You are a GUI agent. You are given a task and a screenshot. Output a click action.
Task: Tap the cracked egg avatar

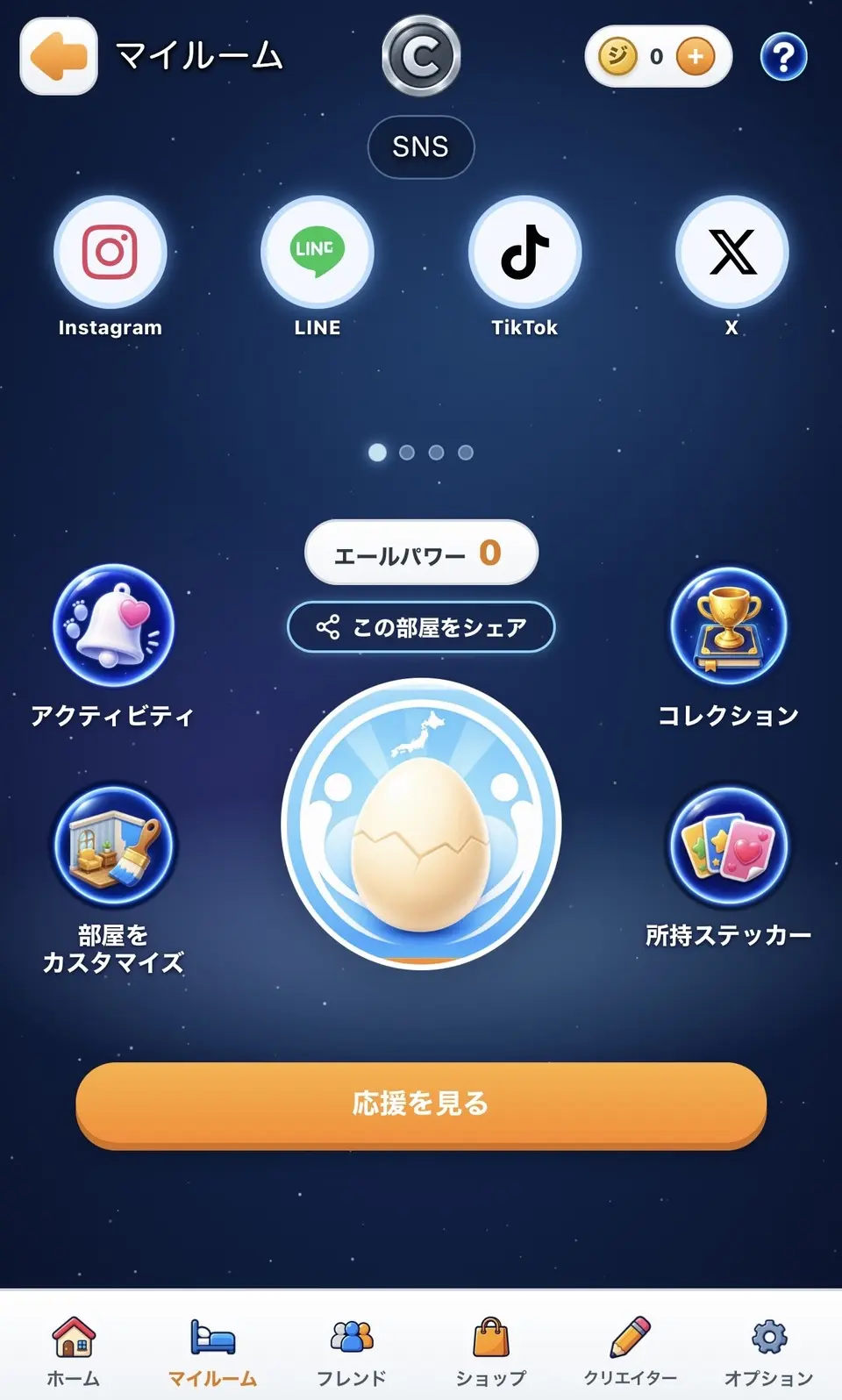click(x=421, y=825)
